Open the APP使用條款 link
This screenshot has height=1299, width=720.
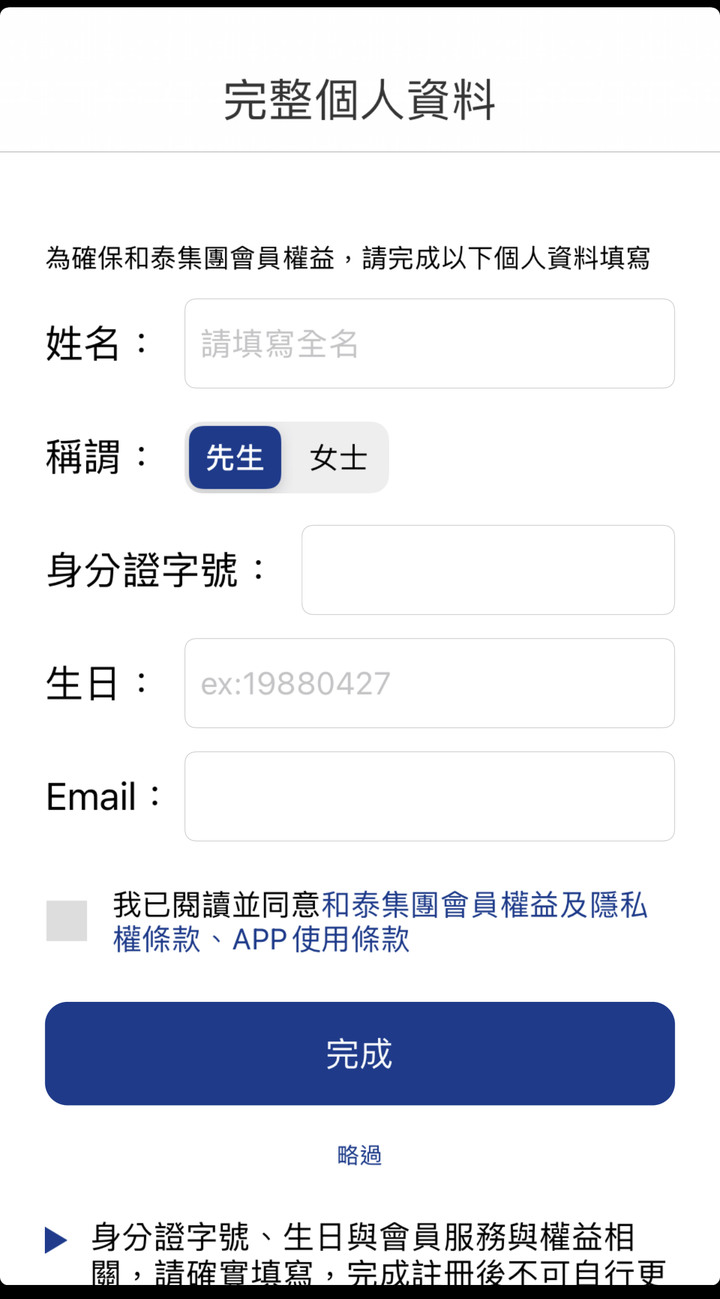(x=321, y=940)
